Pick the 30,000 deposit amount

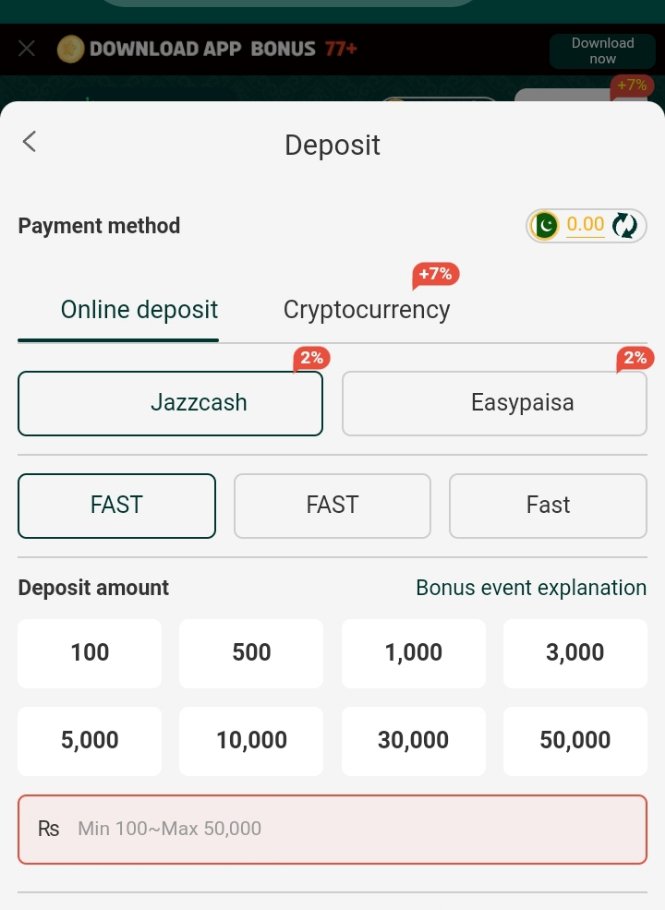coord(413,741)
